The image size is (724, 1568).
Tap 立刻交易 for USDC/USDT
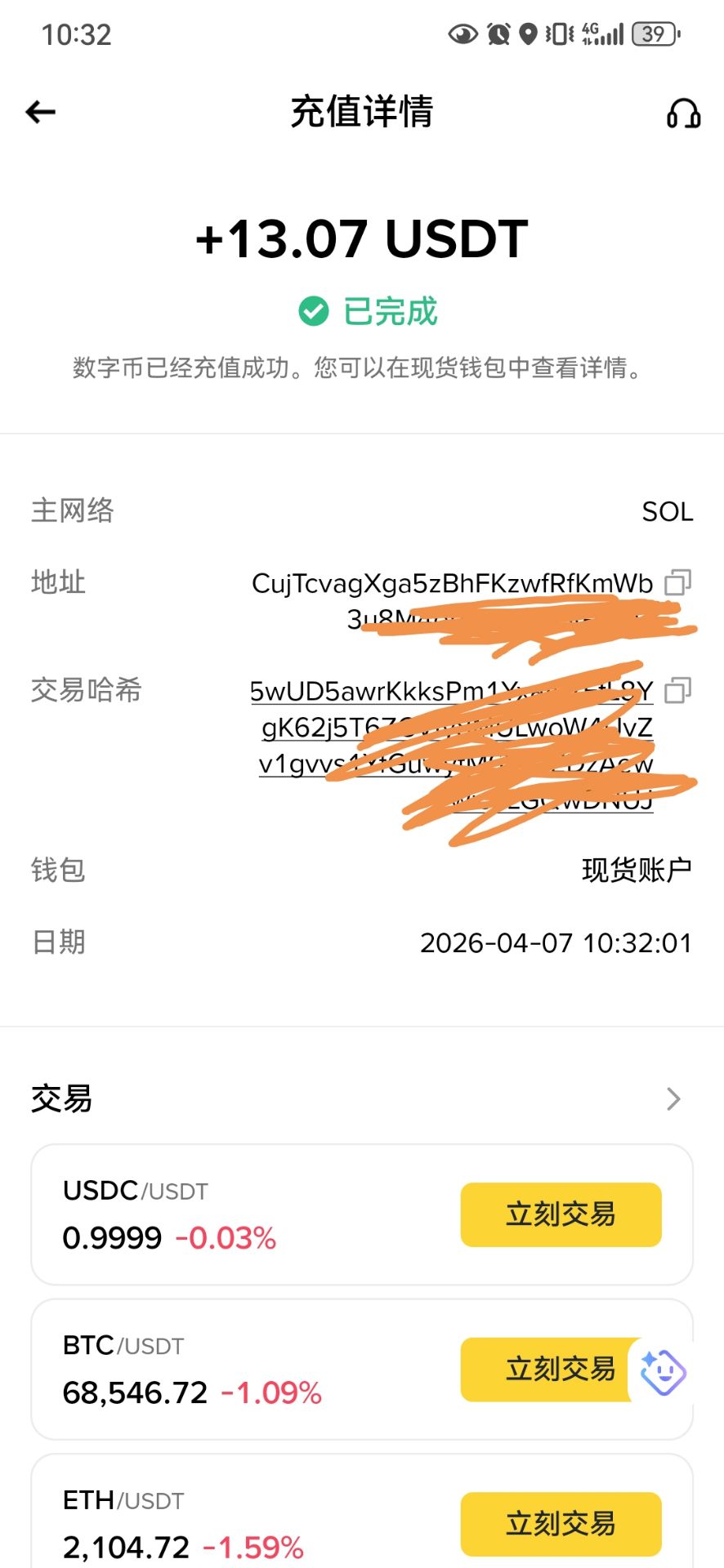tap(561, 1214)
